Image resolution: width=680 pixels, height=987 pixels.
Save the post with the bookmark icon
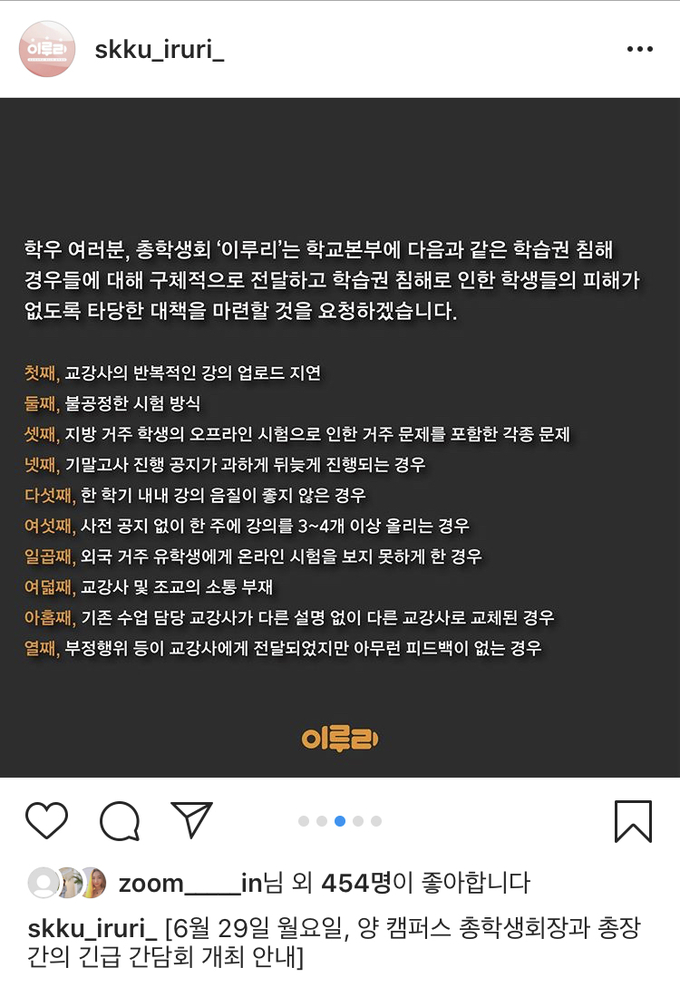[x=632, y=821]
